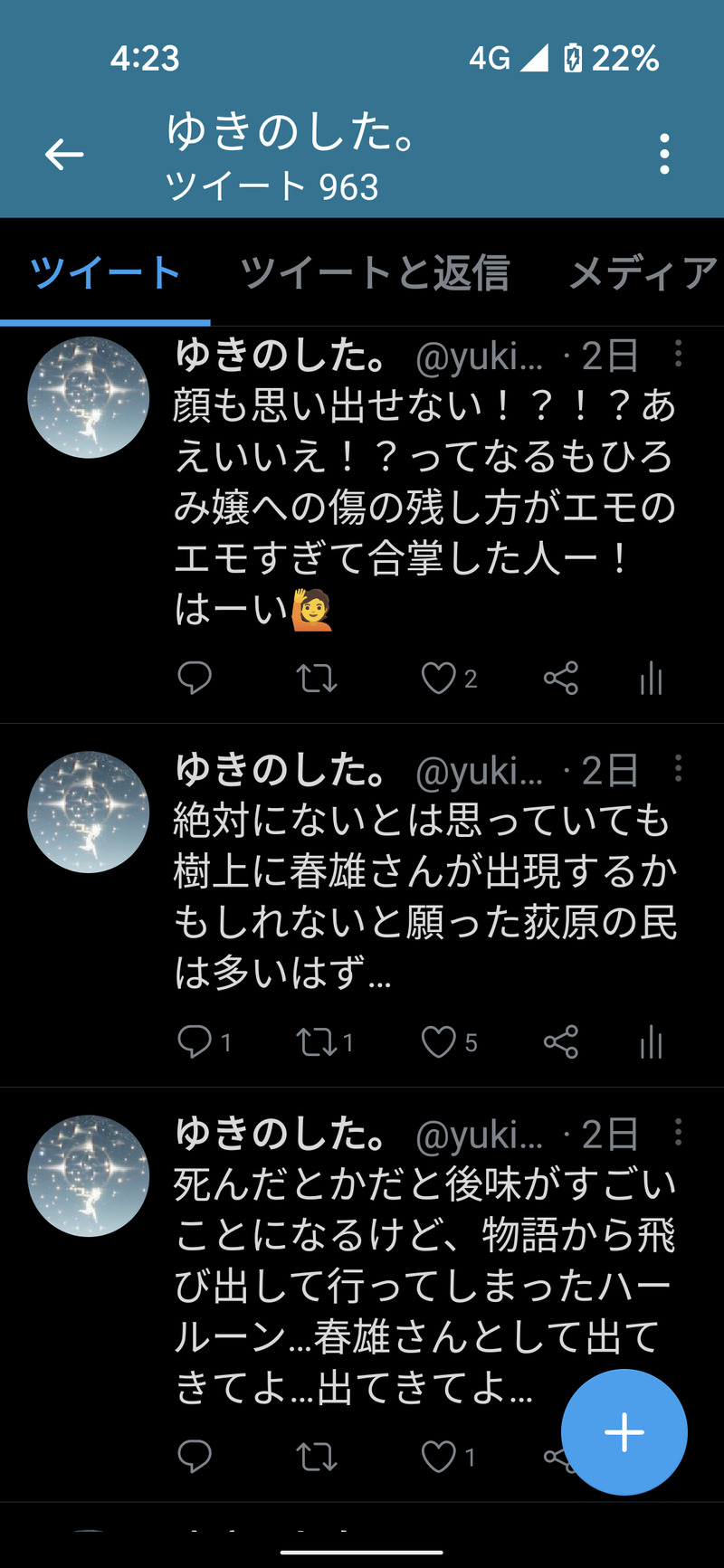Reply to the 絶対にないとは tweet
Image resolution: width=724 pixels, height=1568 pixels.
(x=195, y=1042)
